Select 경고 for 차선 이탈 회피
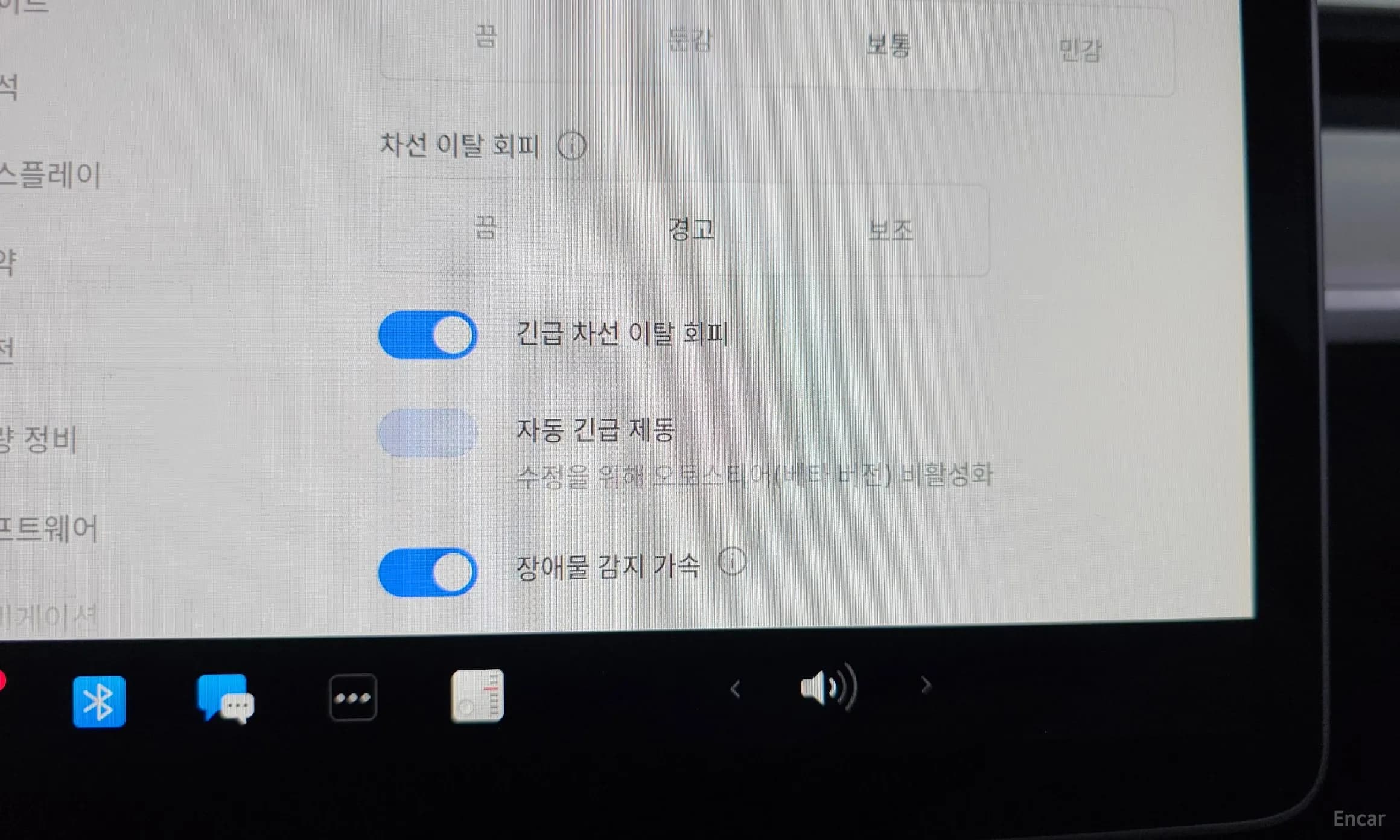1400x840 pixels. click(x=691, y=229)
